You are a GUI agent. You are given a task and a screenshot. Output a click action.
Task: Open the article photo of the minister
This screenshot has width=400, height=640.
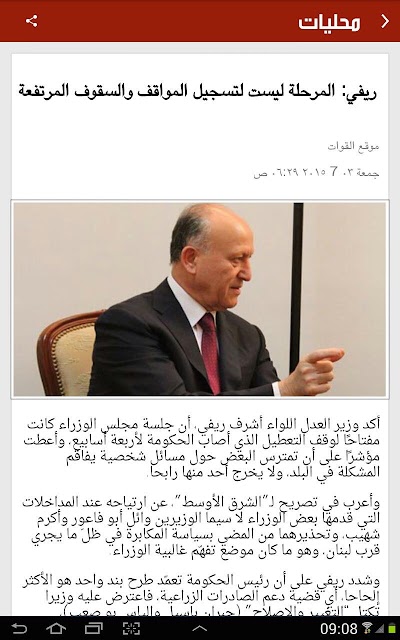point(200,299)
